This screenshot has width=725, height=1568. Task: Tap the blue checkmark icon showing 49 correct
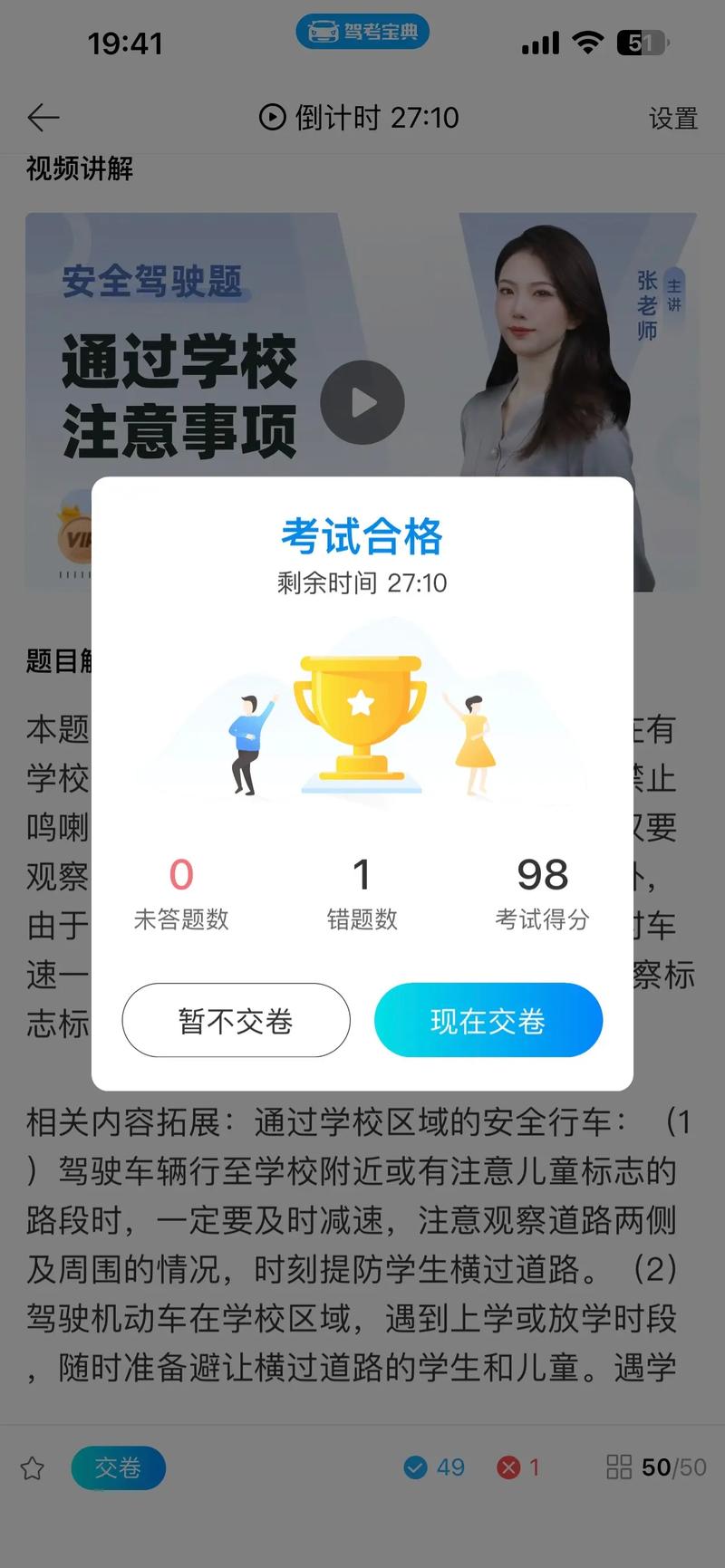pyautogui.click(x=416, y=1467)
